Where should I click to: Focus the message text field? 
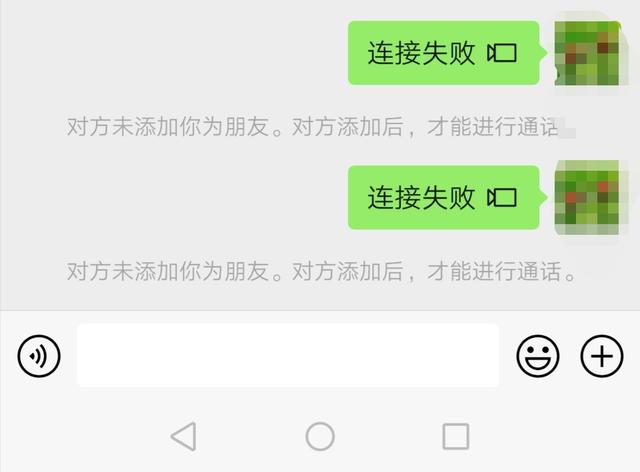click(x=287, y=355)
